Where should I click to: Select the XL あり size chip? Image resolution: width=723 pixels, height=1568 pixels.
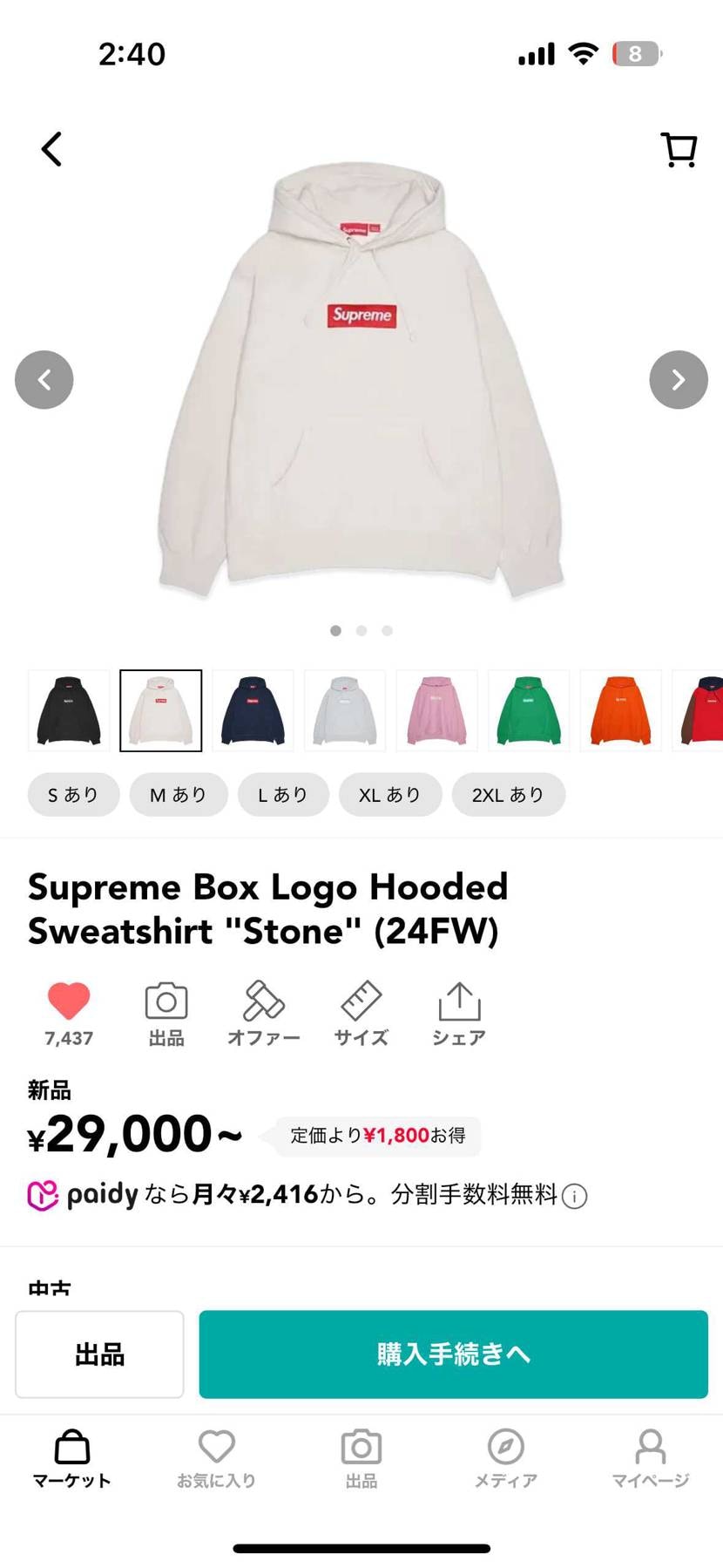pos(390,794)
